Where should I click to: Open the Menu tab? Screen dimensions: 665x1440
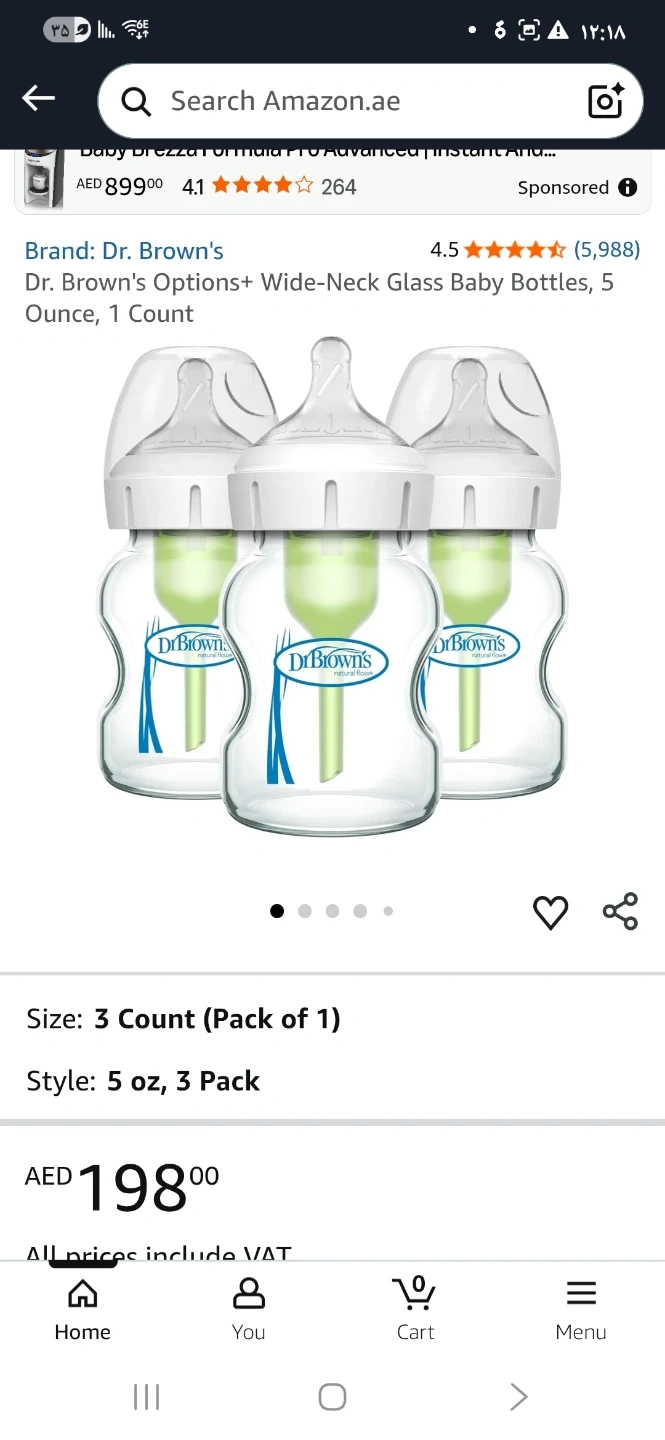point(581,1310)
